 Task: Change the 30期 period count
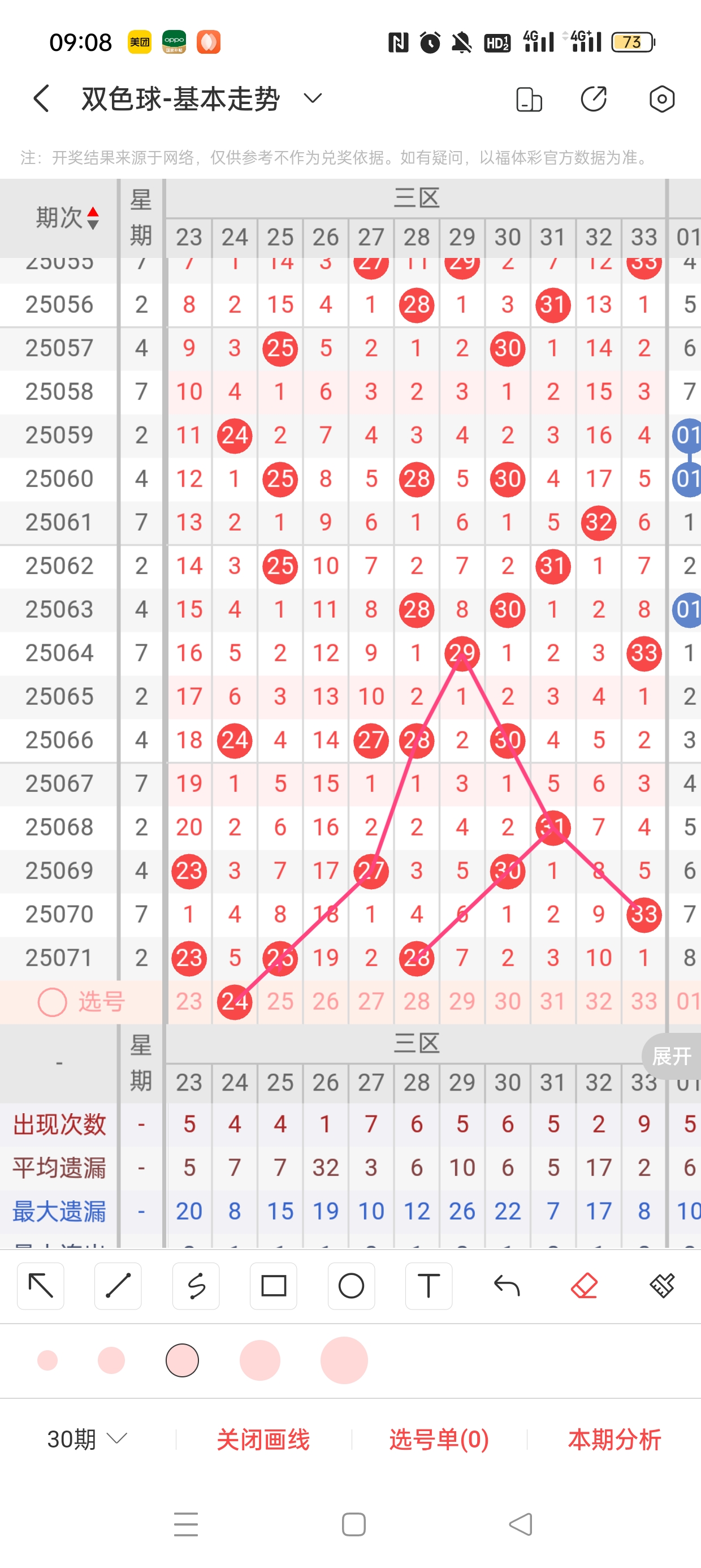point(87,1439)
